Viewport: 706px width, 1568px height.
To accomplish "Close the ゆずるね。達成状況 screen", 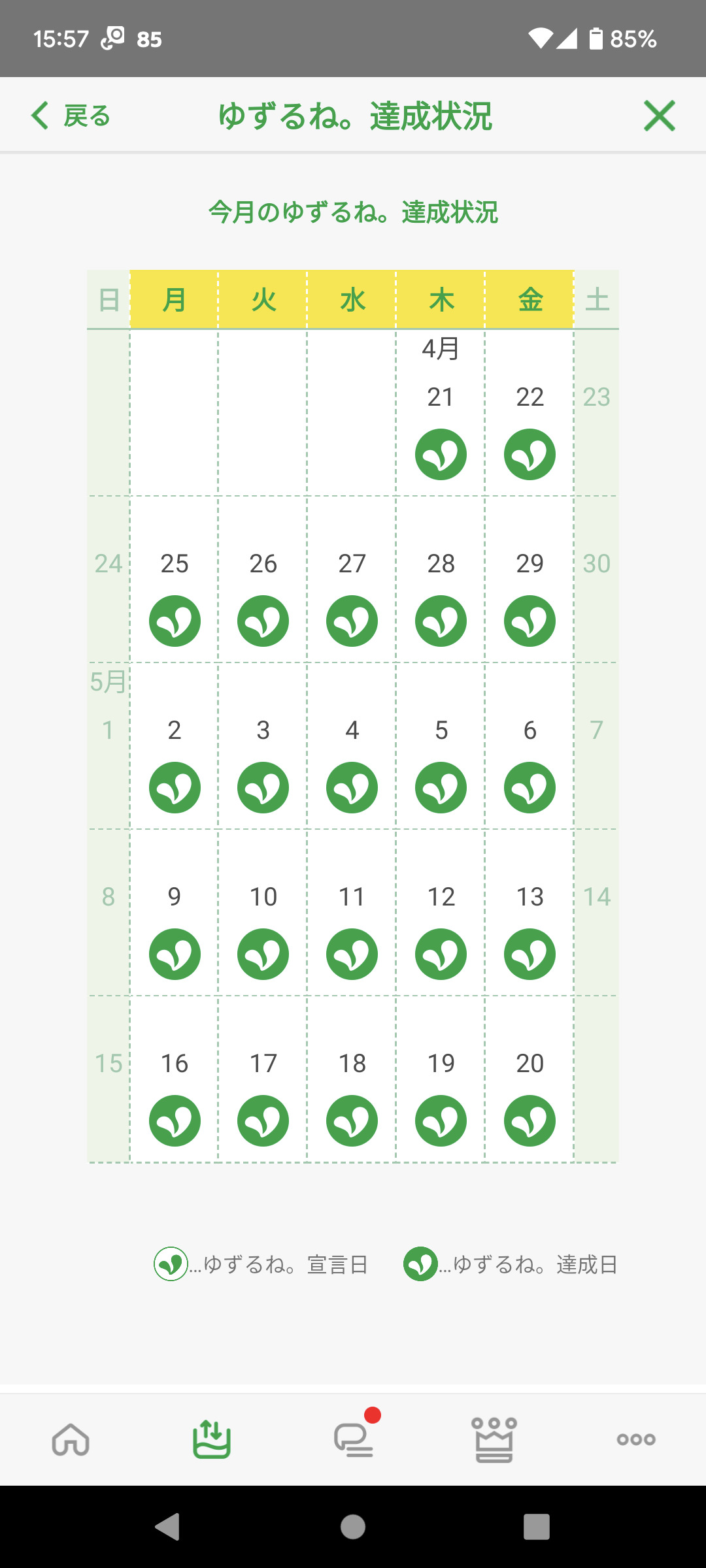I will click(x=659, y=116).
